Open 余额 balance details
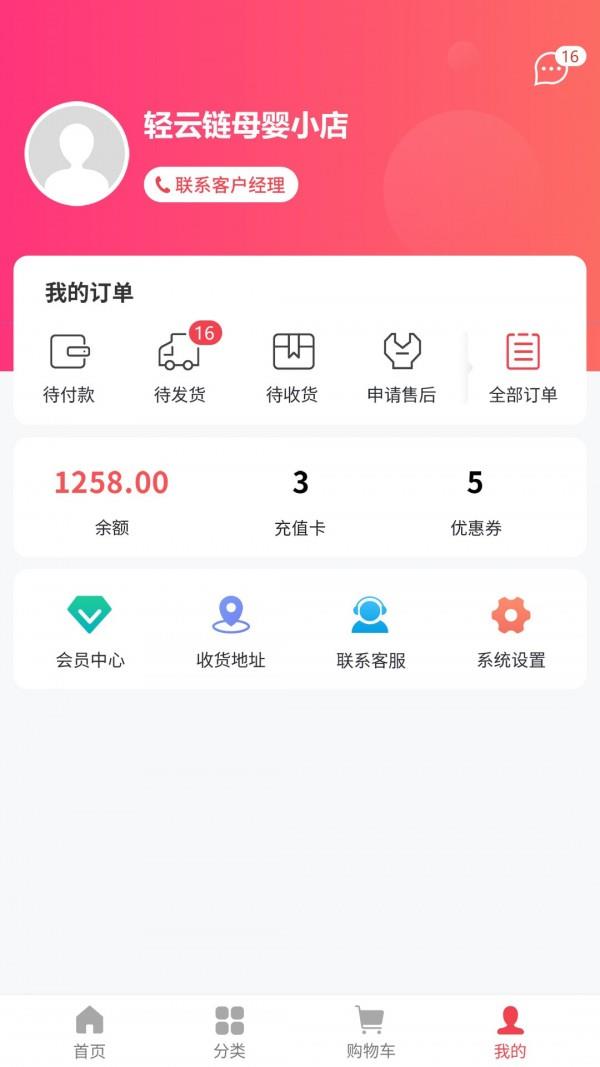Screen dimensions: 600x1067 point(111,500)
